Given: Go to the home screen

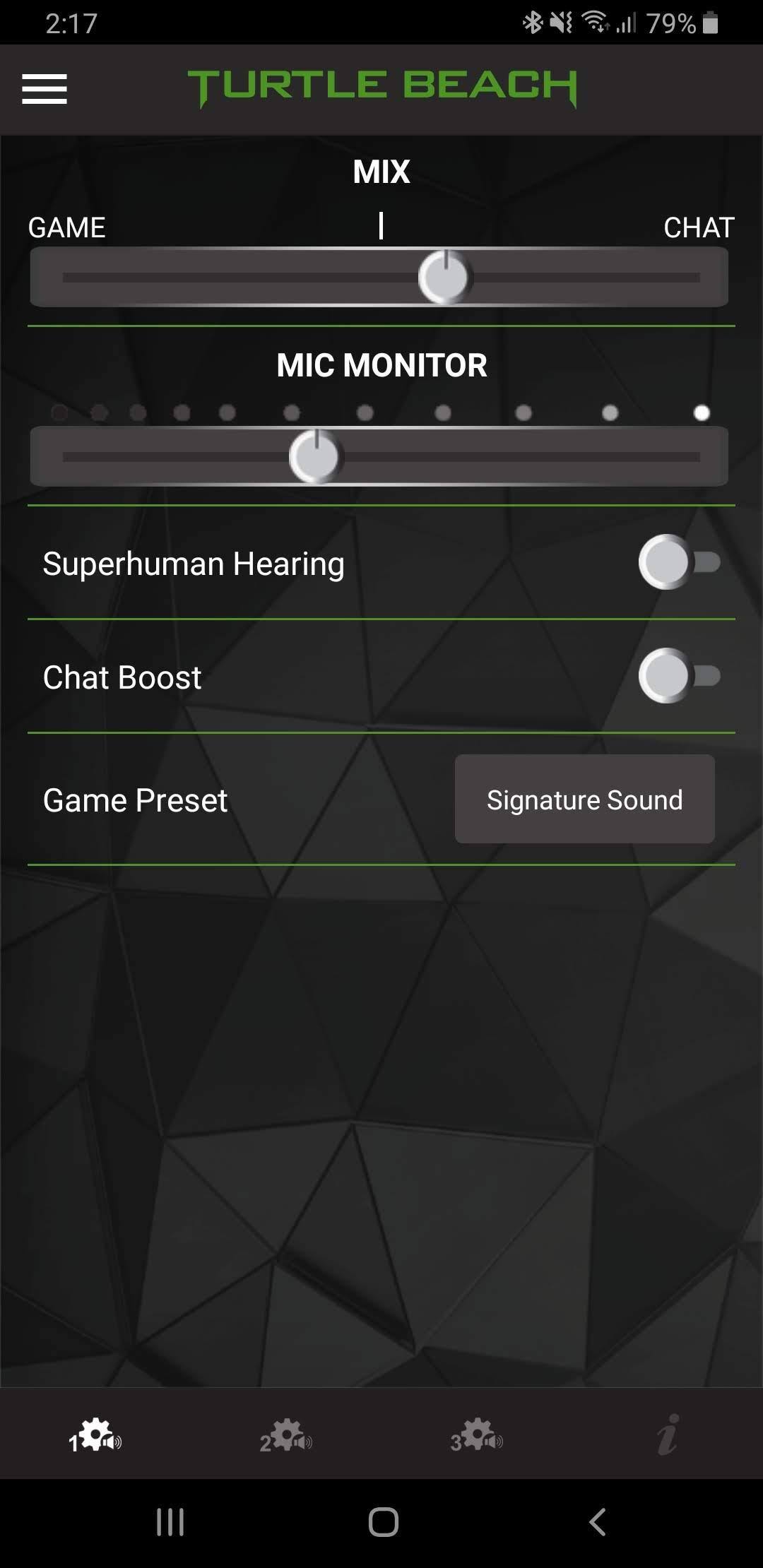Looking at the screenshot, I should pyautogui.click(x=383, y=1522).
